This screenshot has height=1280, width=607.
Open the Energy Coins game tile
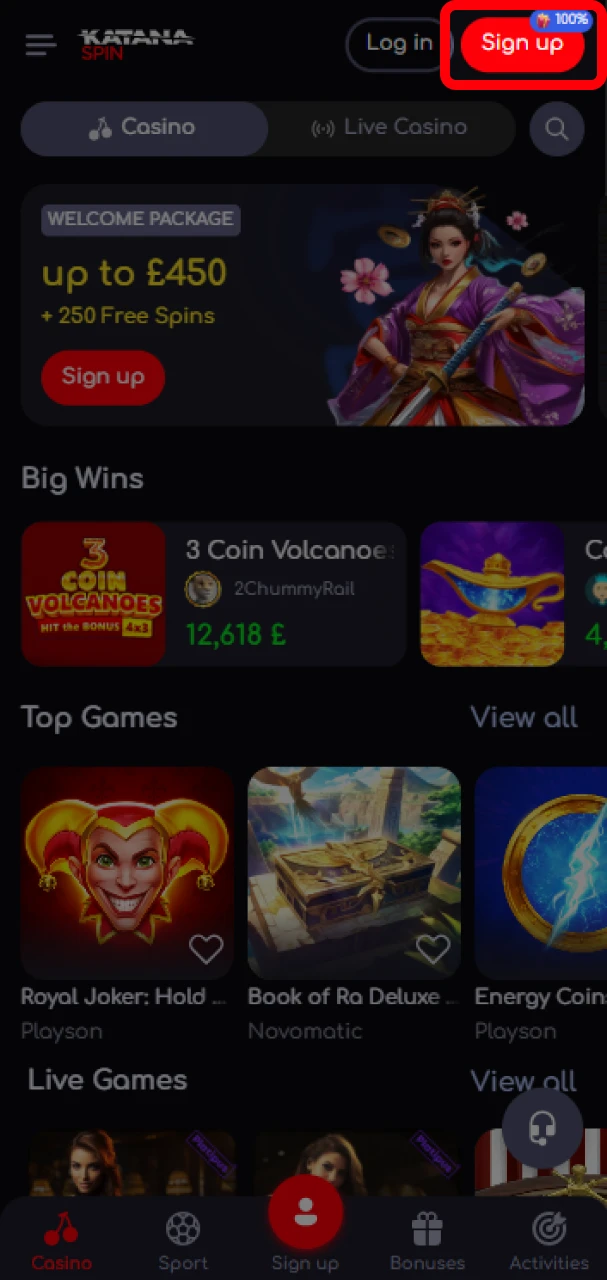coord(540,872)
